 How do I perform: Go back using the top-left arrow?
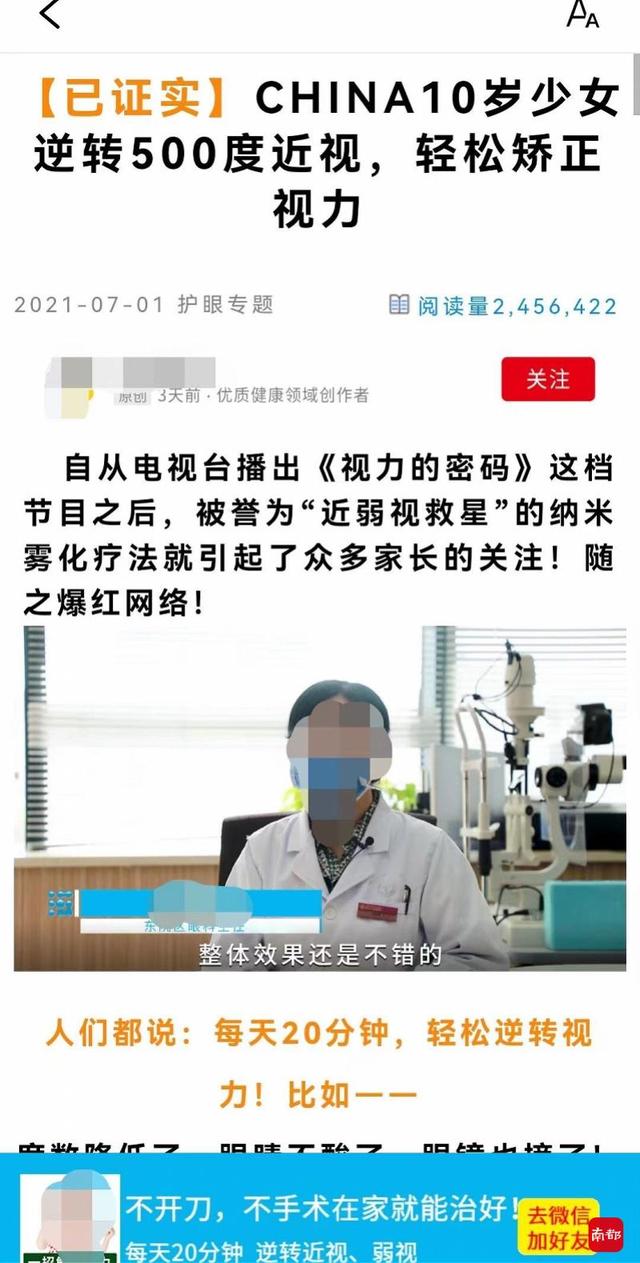point(48,15)
